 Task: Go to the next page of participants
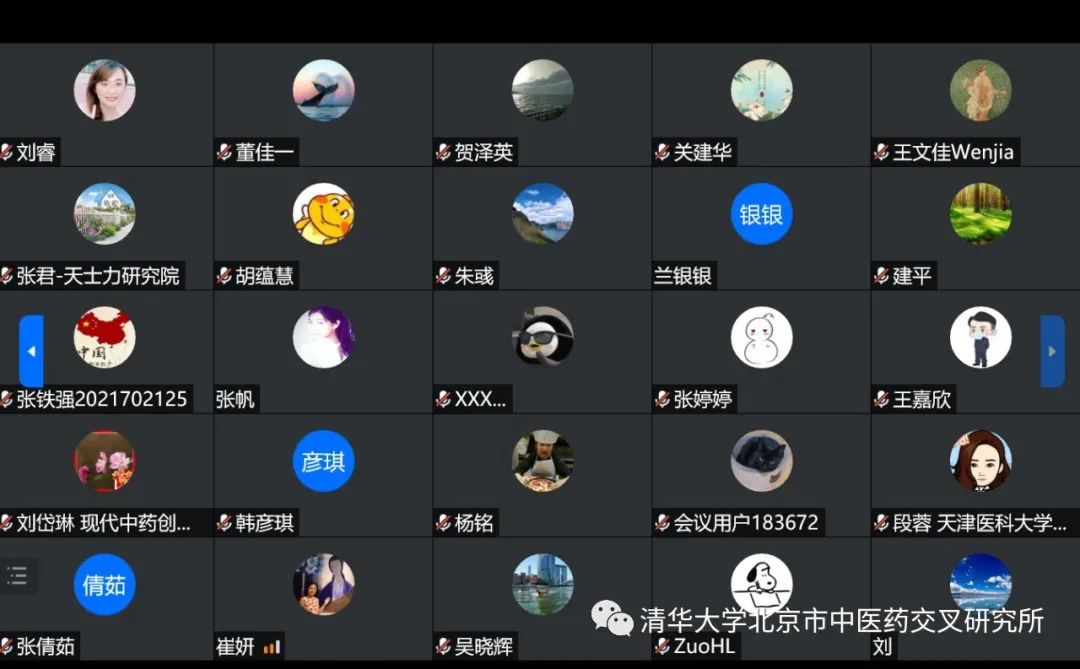tap(1051, 351)
